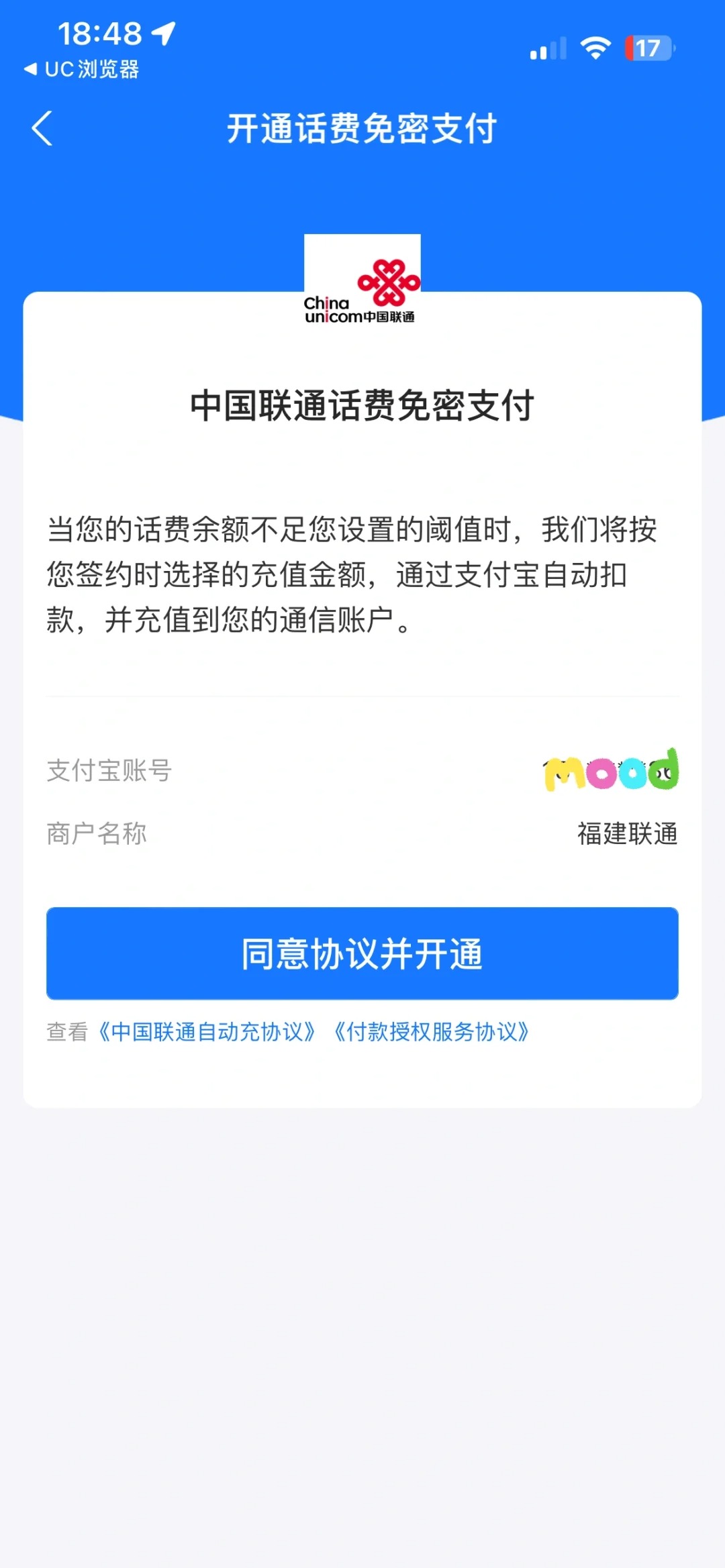View the 《付款授权服务协议》 agreement

click(432, 1031)
